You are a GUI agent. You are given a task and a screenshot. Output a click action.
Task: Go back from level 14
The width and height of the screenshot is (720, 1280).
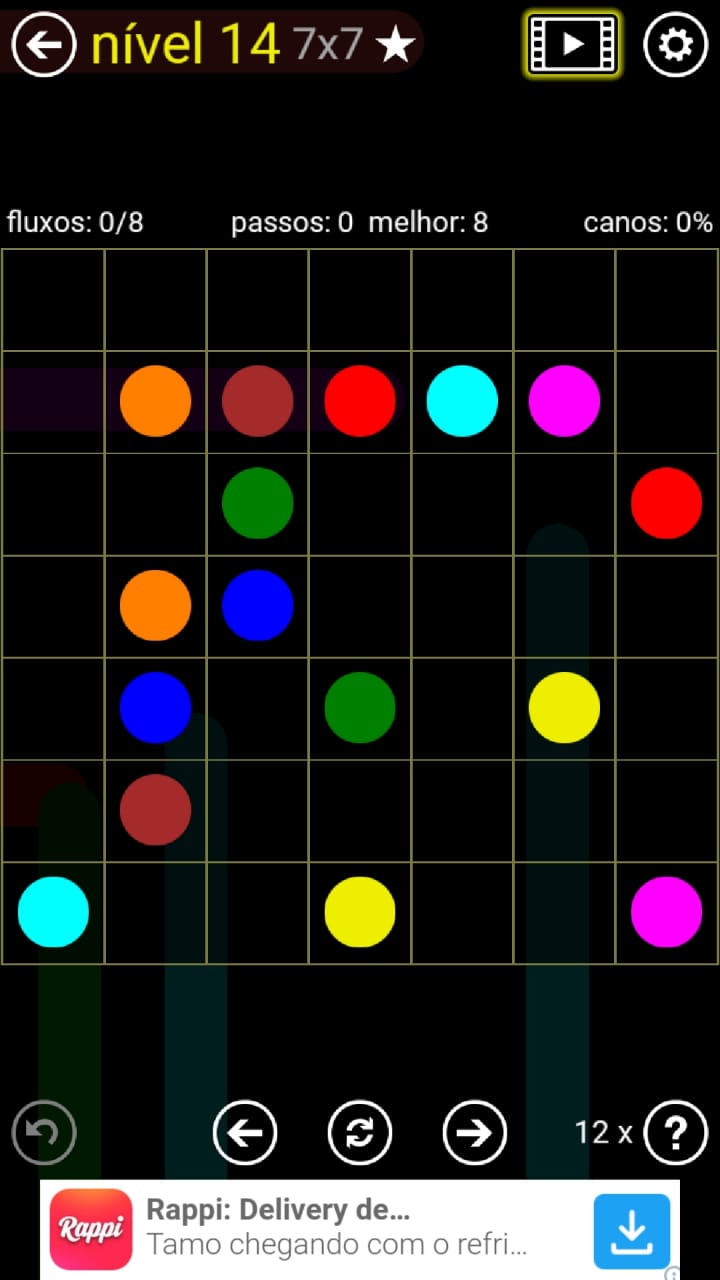(x=44, y=44)
